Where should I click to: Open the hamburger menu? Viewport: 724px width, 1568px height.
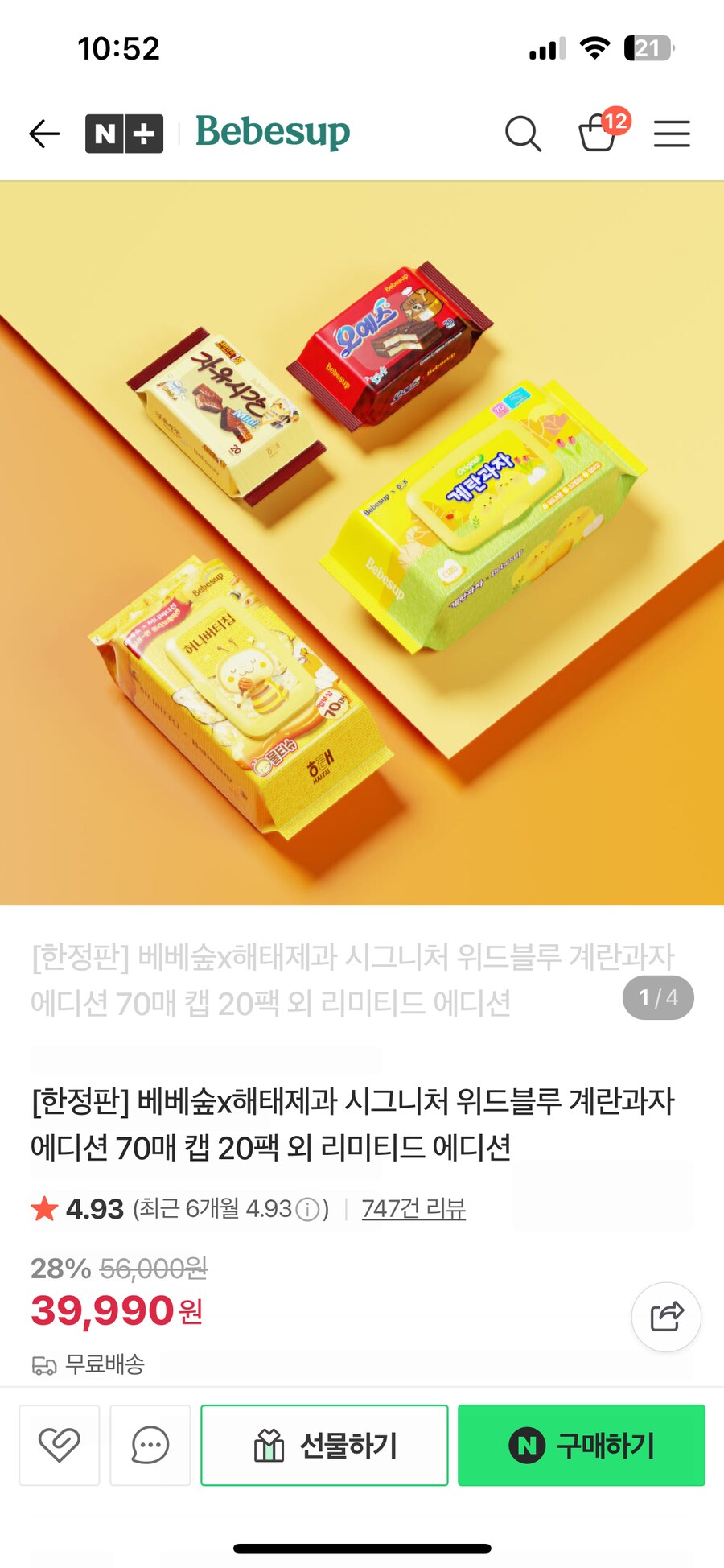click(672, 134)
